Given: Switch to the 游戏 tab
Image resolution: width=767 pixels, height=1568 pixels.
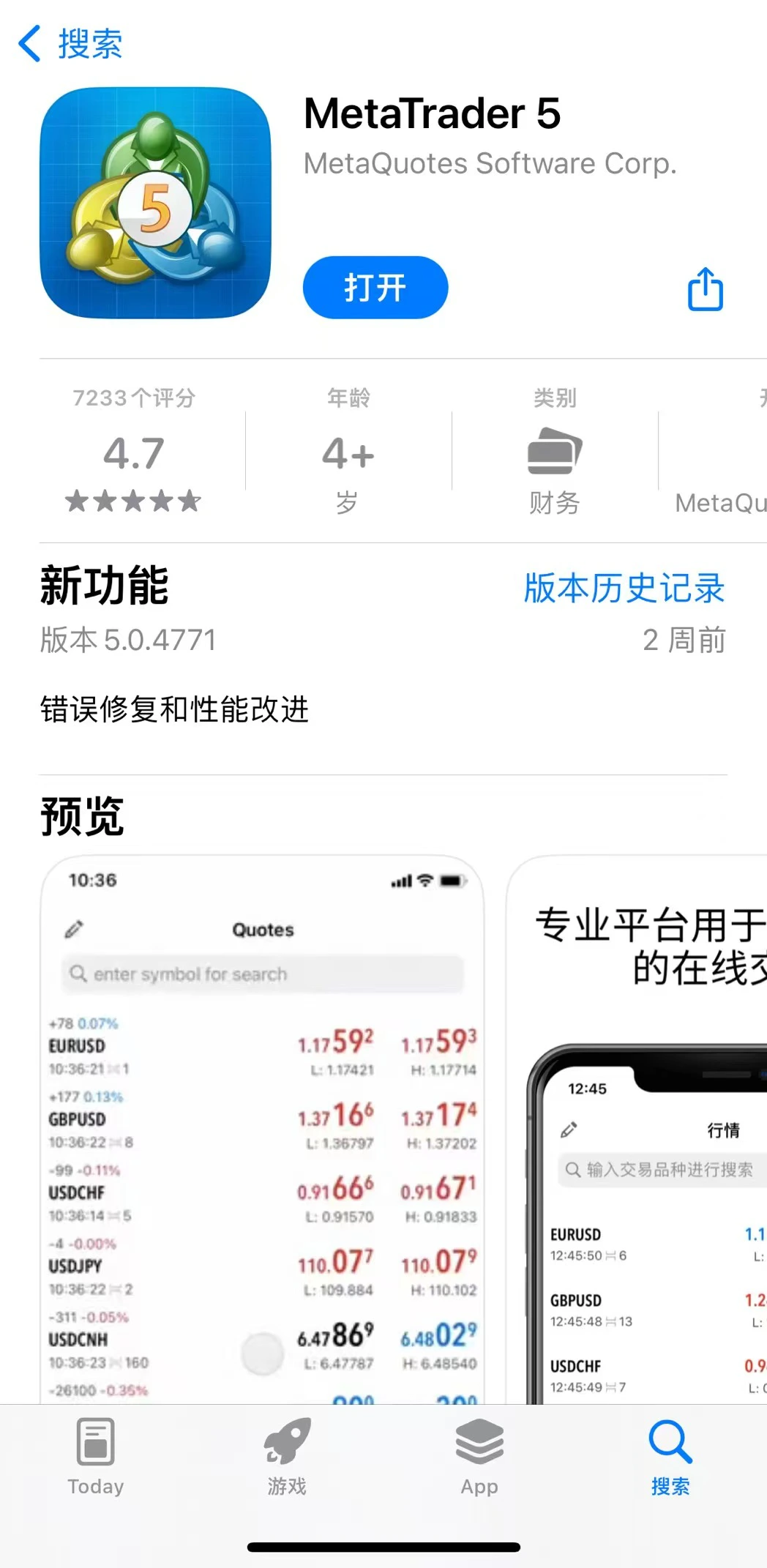Looking at the screenshot, I should tap(287, 1457).
